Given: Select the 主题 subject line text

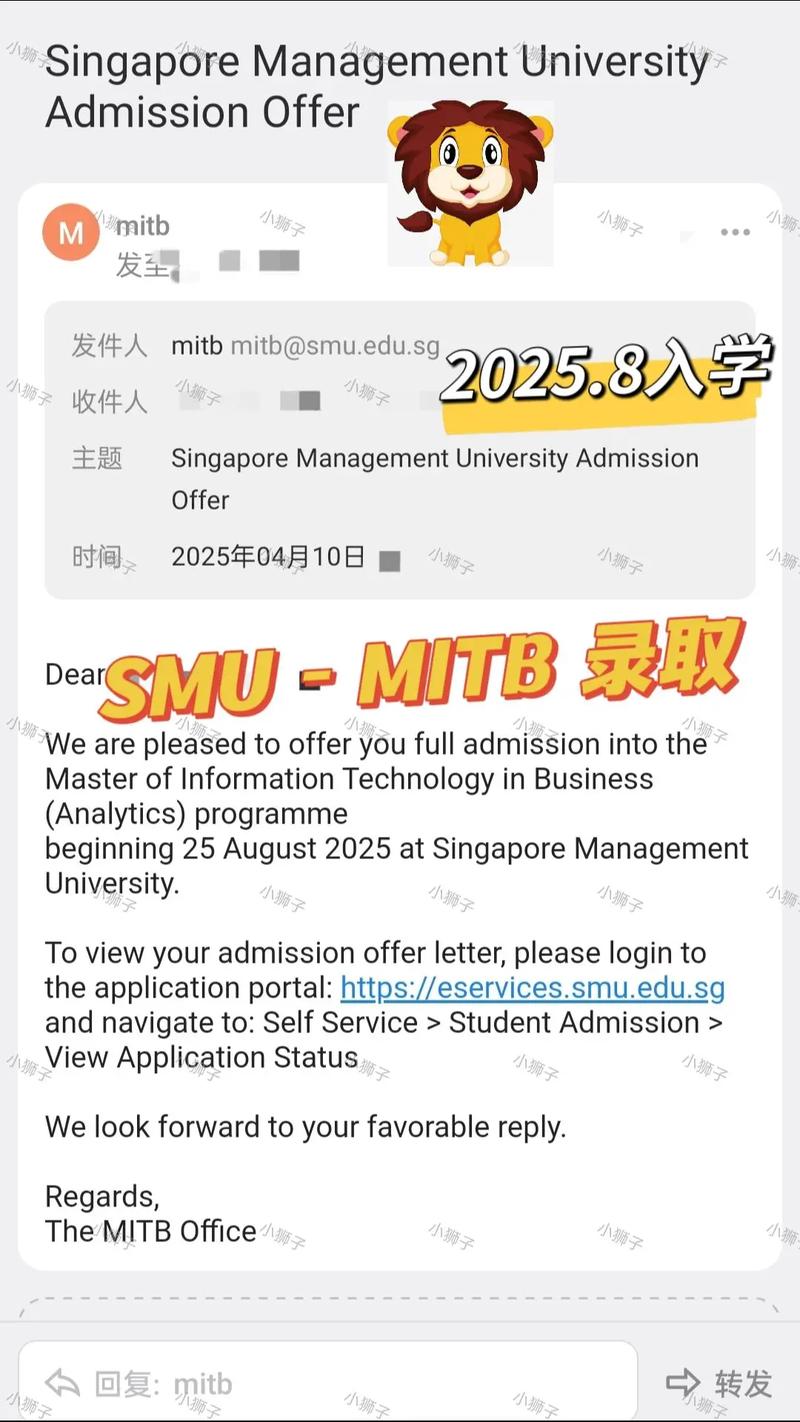Looking at the screenshot, I should (435, 458).
